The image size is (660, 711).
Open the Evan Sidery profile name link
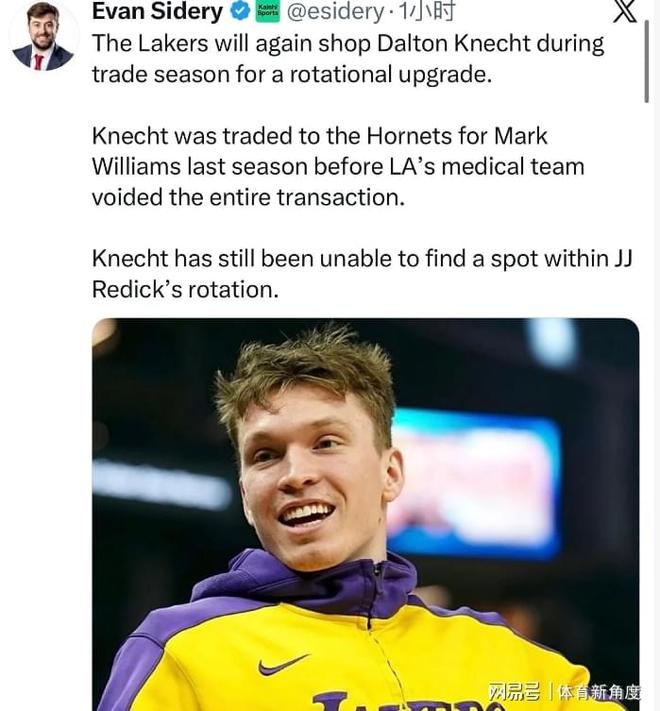157,12
